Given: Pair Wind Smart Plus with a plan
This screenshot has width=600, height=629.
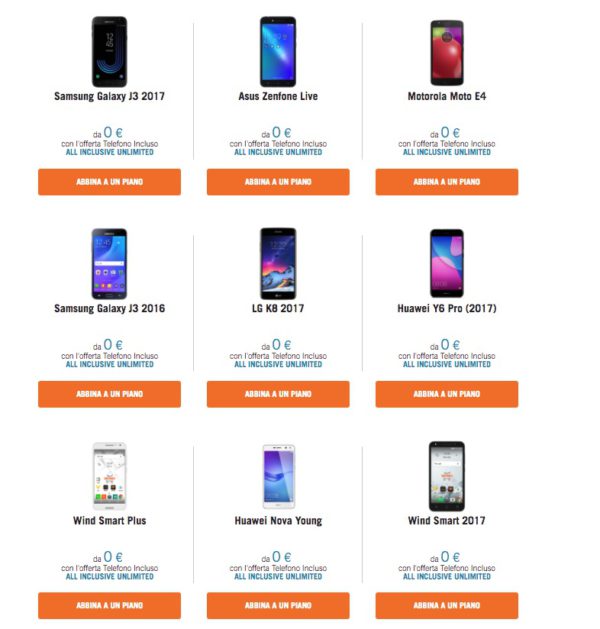Looking at the screenshot, I should coord(109,606).
